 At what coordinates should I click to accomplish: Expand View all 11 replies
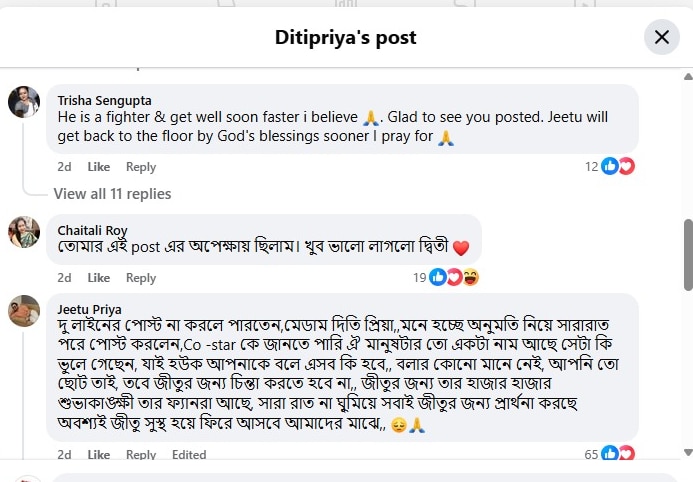(x=112, y=194)
